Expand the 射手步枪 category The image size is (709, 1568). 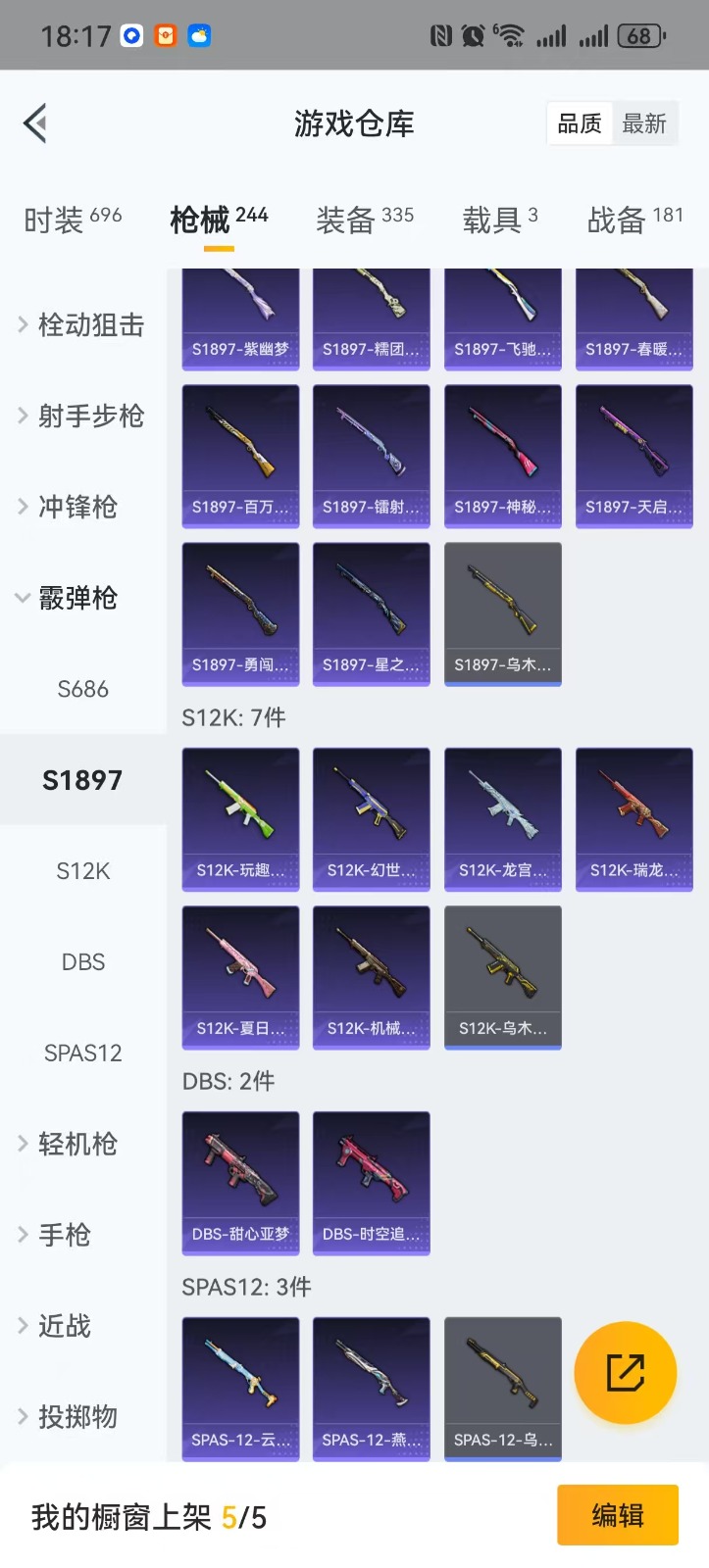point(82,416)
